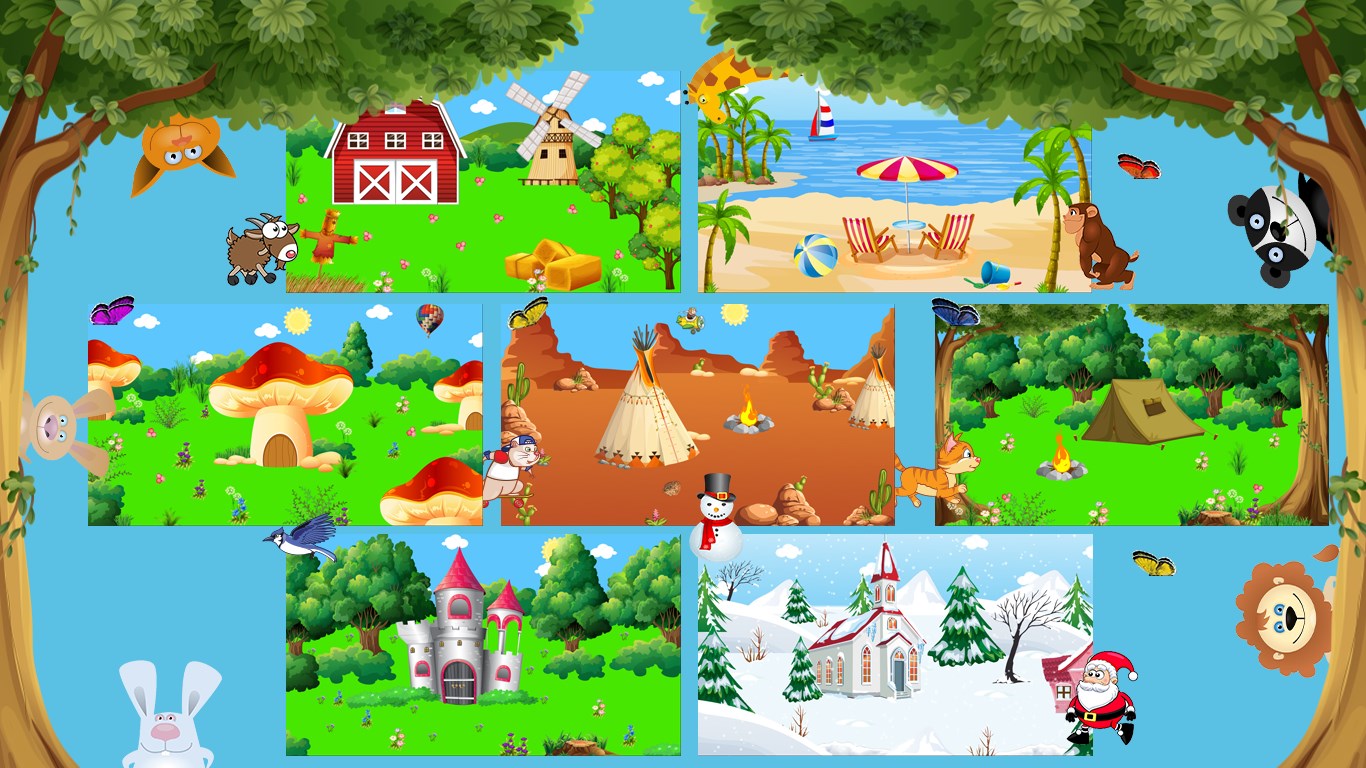Open the snowy winter church scene
1366x768 pixels.
pos(894,645)
